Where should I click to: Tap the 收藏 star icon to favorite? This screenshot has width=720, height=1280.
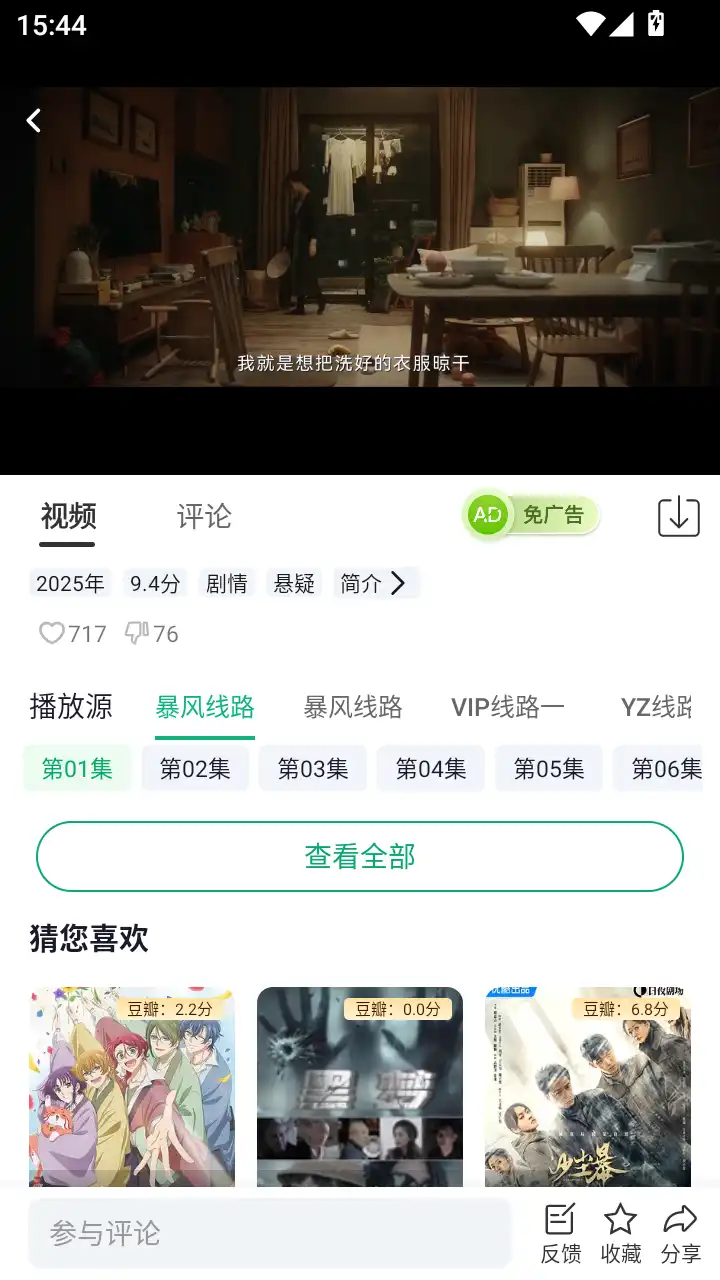click(620, 1228)
